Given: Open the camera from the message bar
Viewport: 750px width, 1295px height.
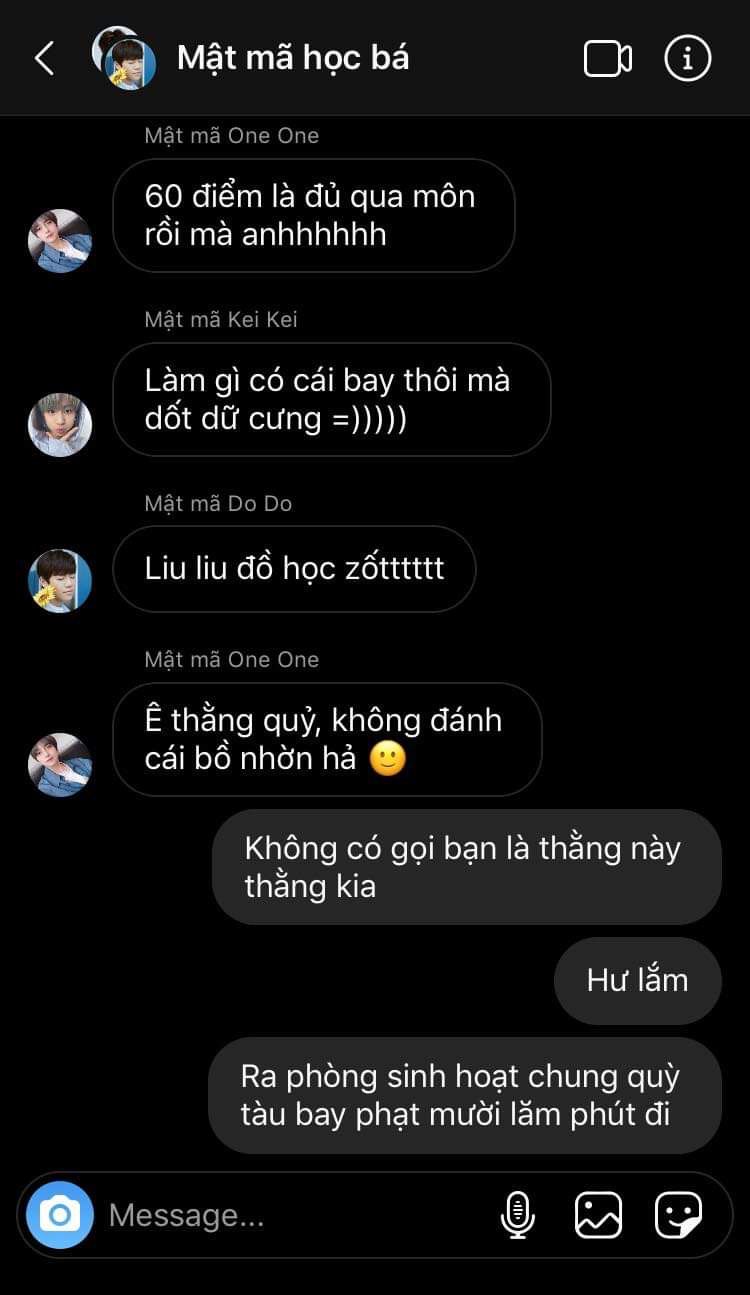Looking at the screenshot, I should tap(60, 1215).
